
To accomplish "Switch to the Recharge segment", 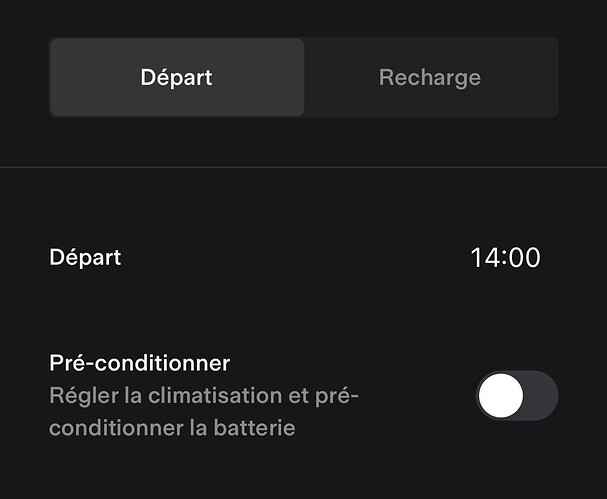I will point(430,77).
